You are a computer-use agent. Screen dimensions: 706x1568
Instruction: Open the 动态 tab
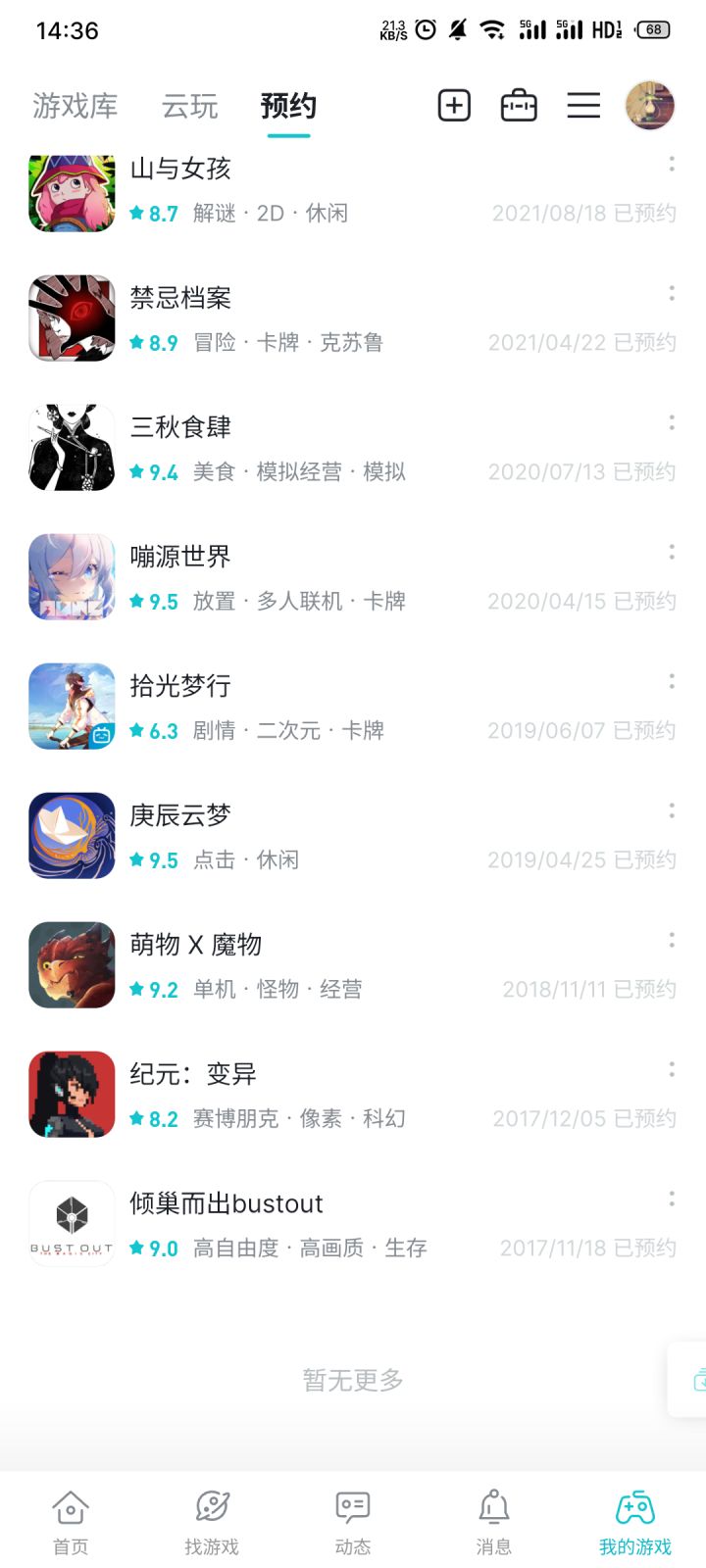click(353, 1523)
